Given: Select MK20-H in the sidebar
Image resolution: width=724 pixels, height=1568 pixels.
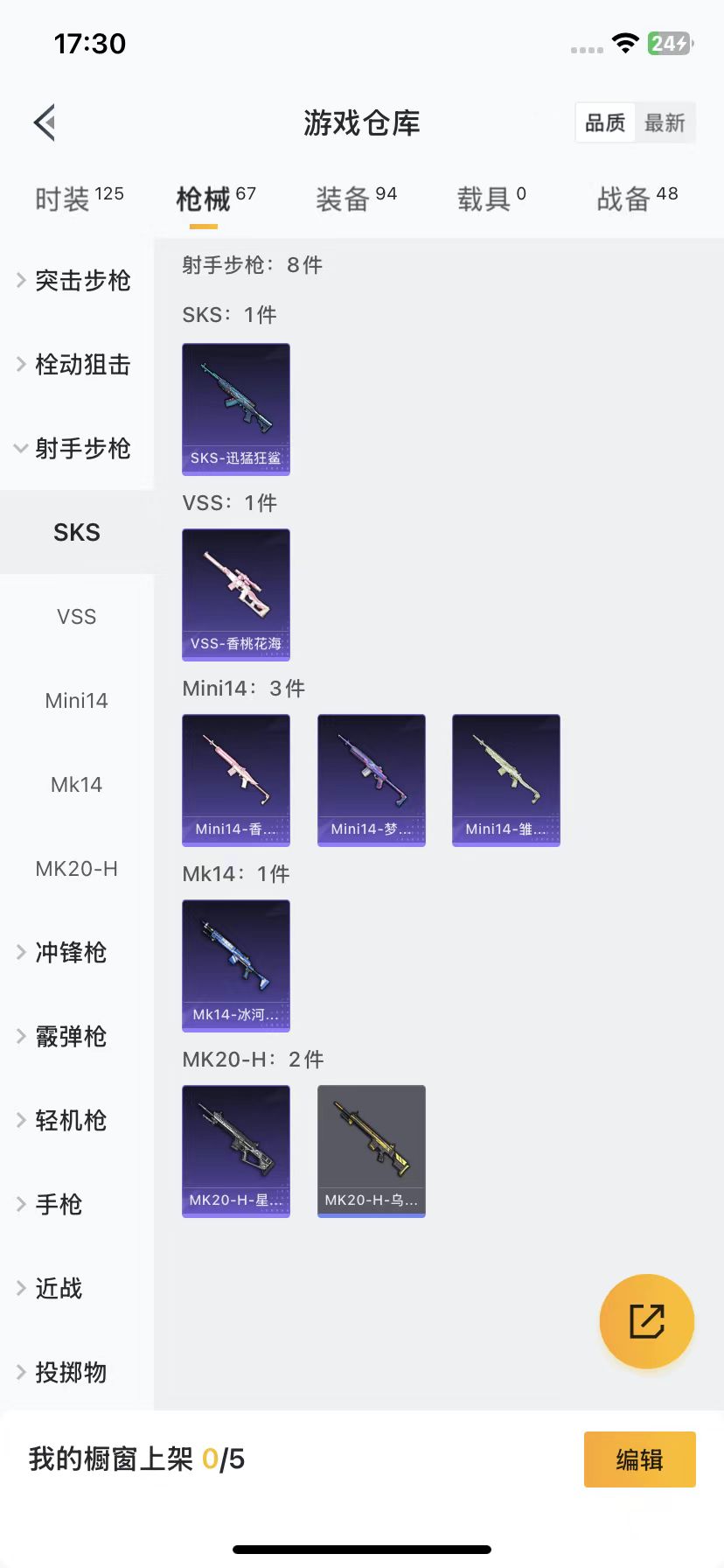Looking at the screenshot, I should [x=77, y=869].
